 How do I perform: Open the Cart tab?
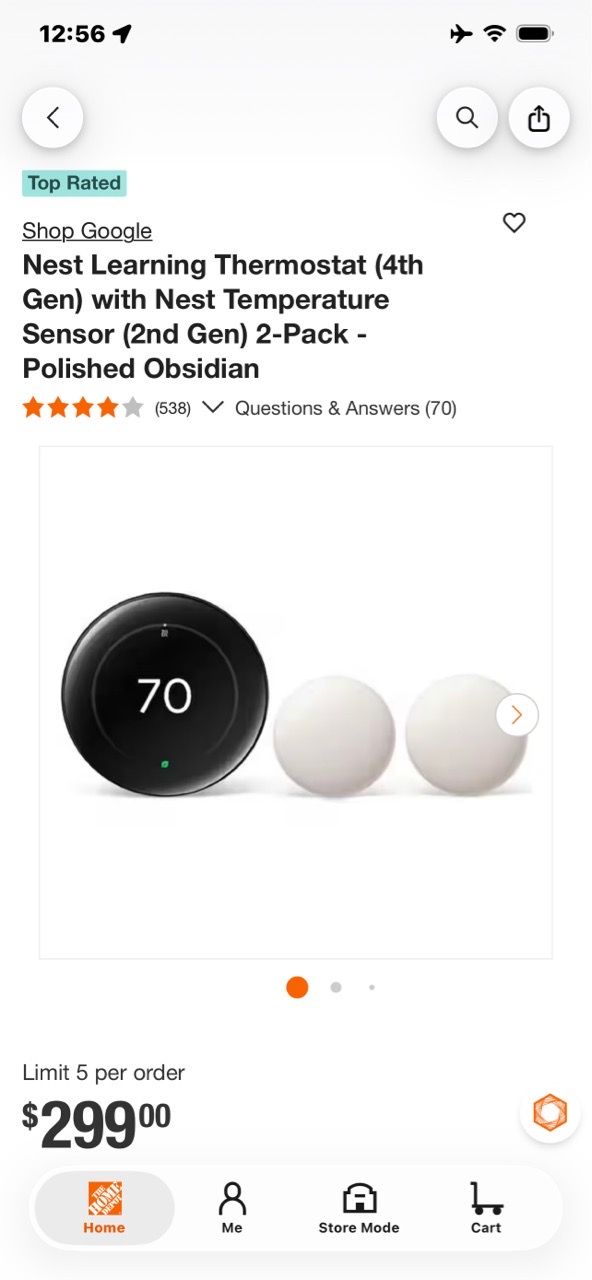[x=486, y=1208]
